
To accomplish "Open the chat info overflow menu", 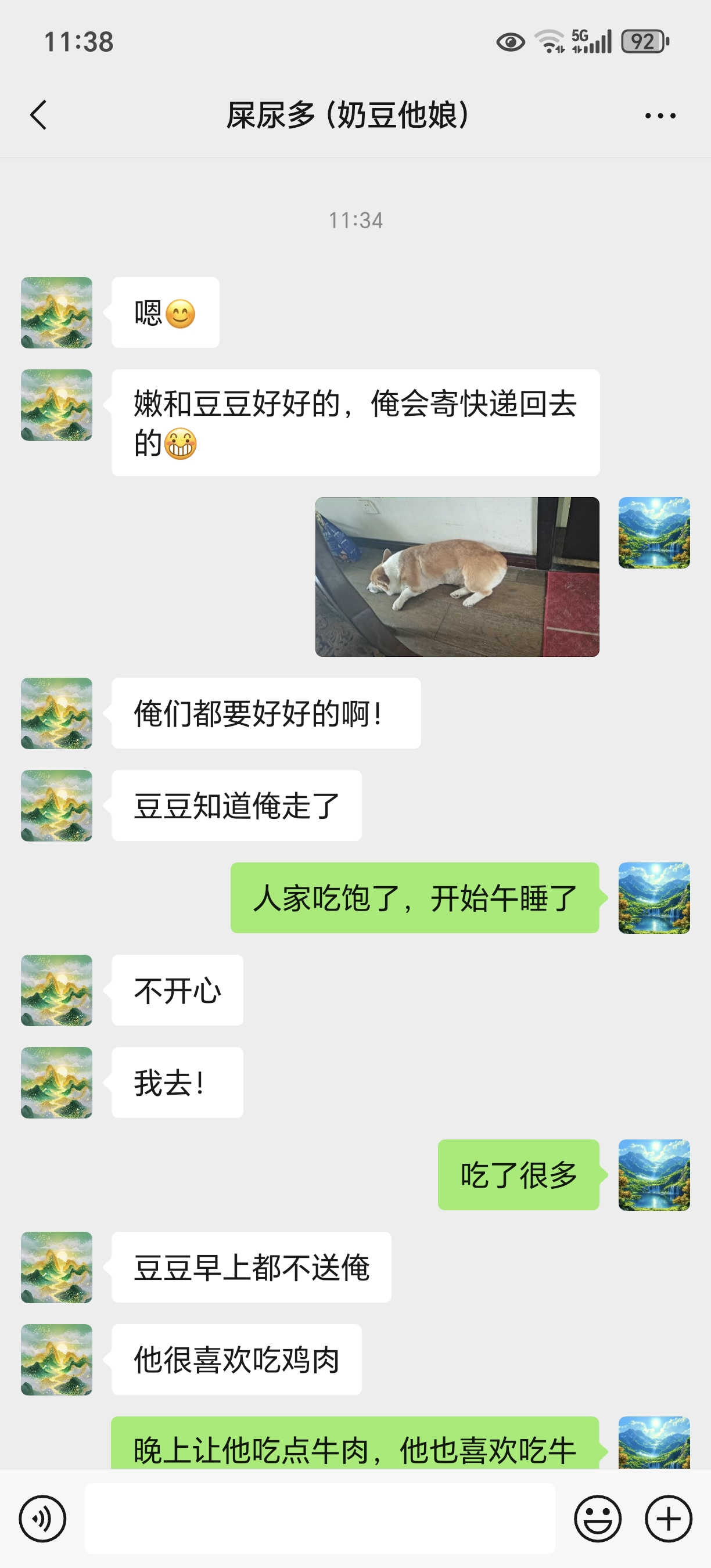I will pyautogui.click(x=660, y=116).
